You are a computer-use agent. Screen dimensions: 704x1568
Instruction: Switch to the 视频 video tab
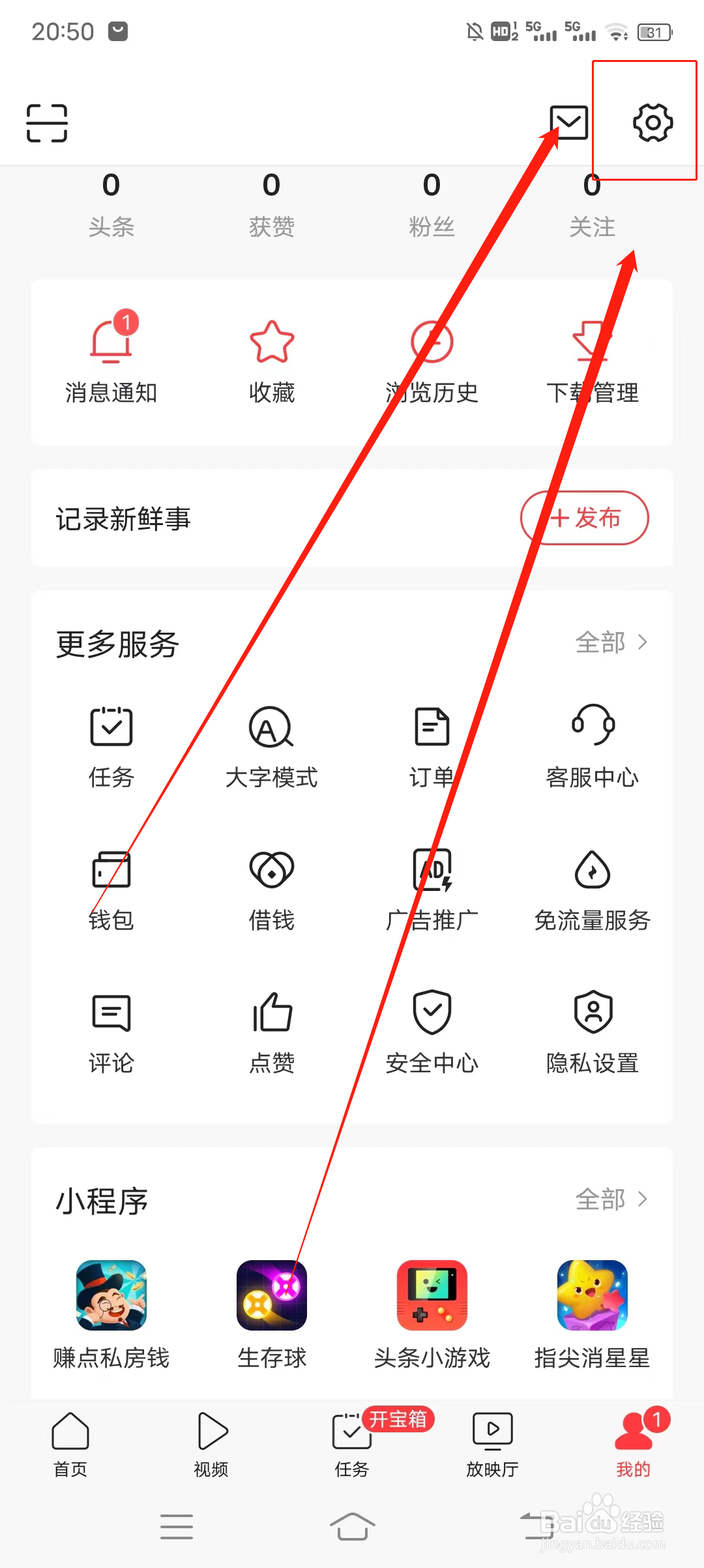pyautogui.click(x=211, y=1448)
